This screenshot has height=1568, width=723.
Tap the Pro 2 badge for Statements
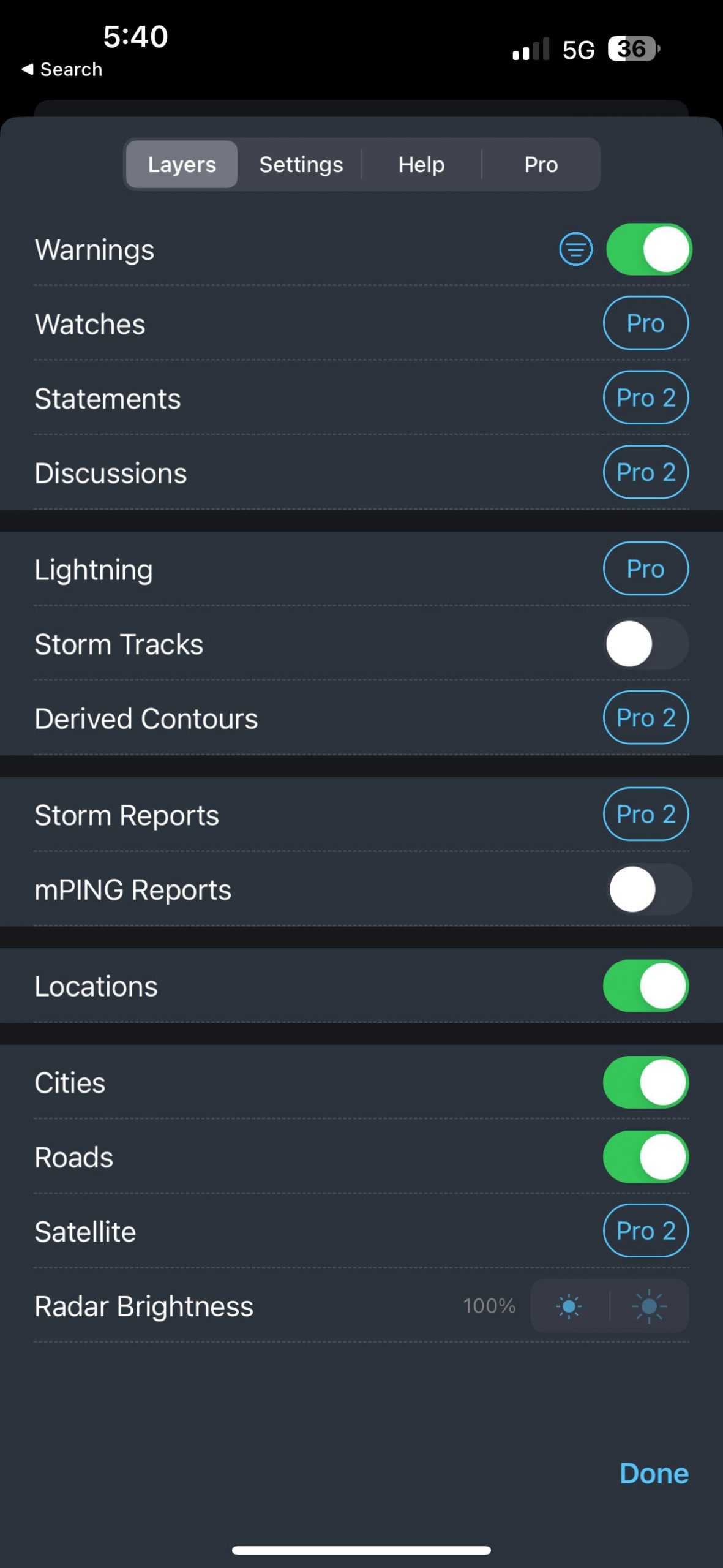pos(646,398)
